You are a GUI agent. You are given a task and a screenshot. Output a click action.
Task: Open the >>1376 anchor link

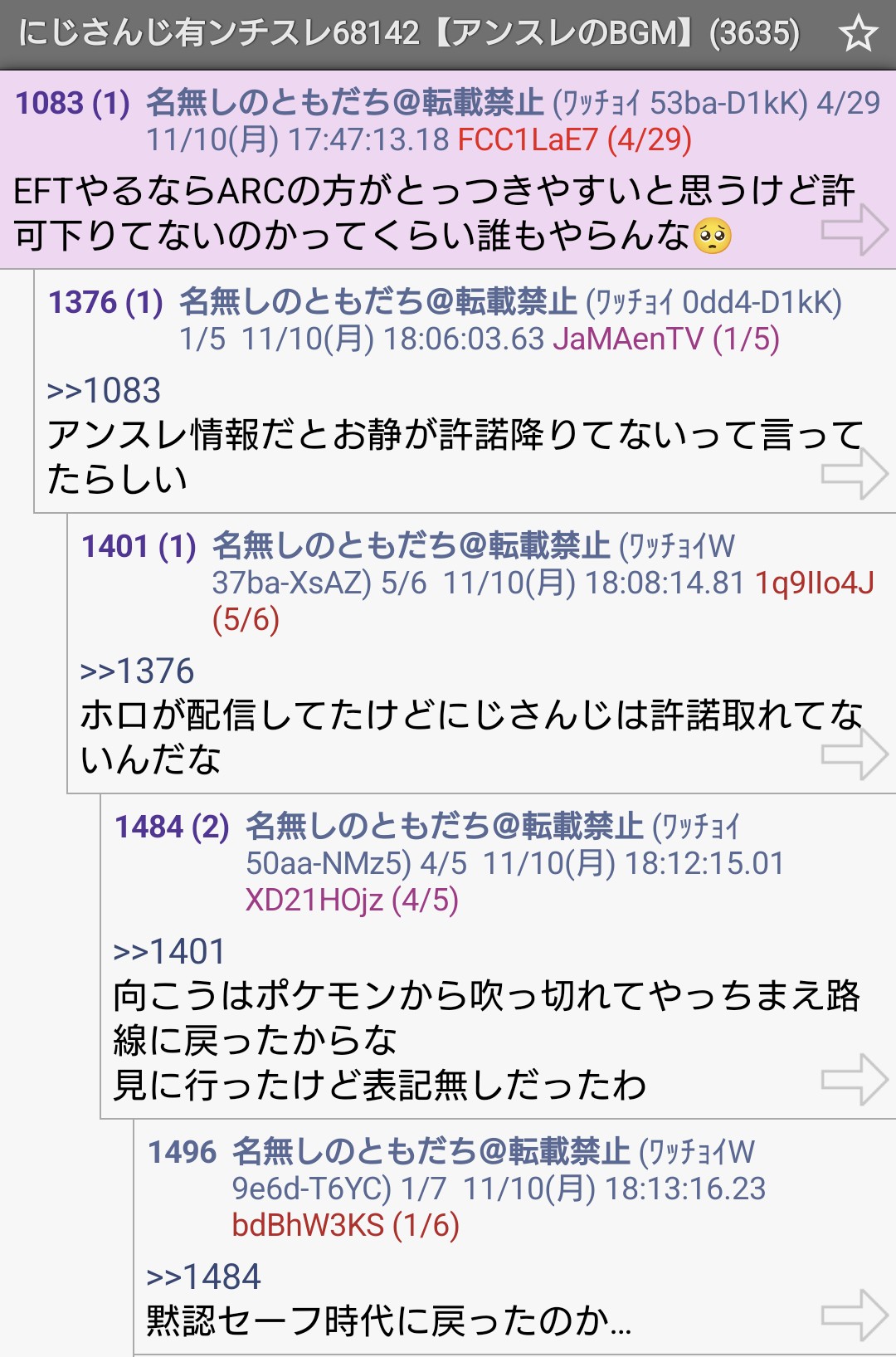point(137,671)
